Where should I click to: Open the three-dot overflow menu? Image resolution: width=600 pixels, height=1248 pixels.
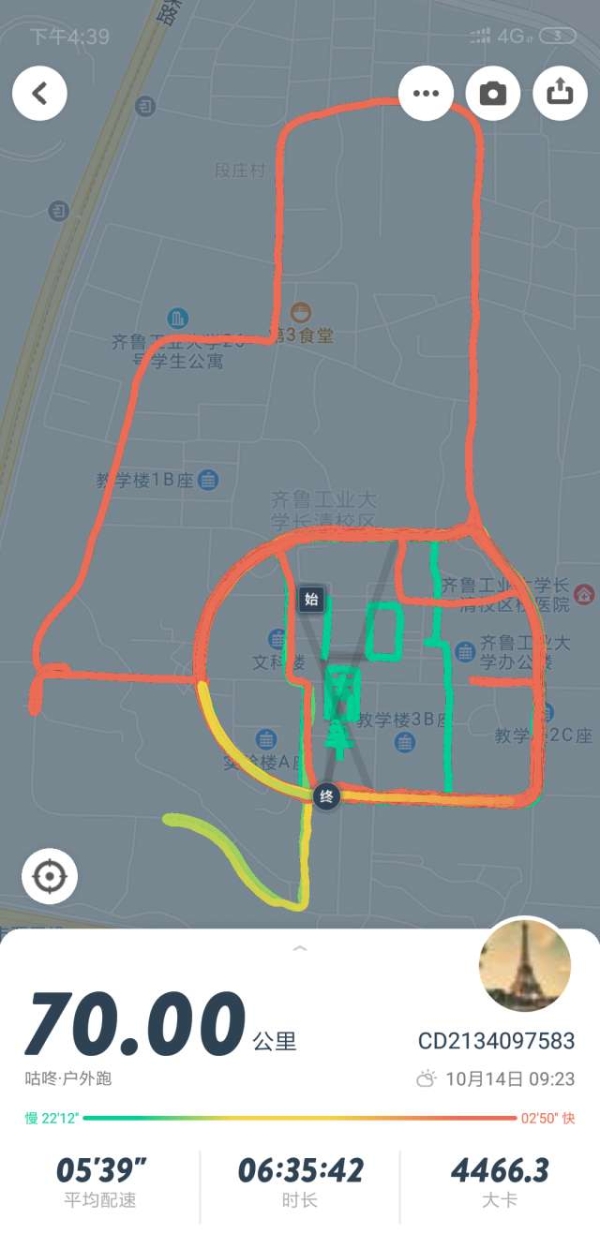tap(426, 94)
